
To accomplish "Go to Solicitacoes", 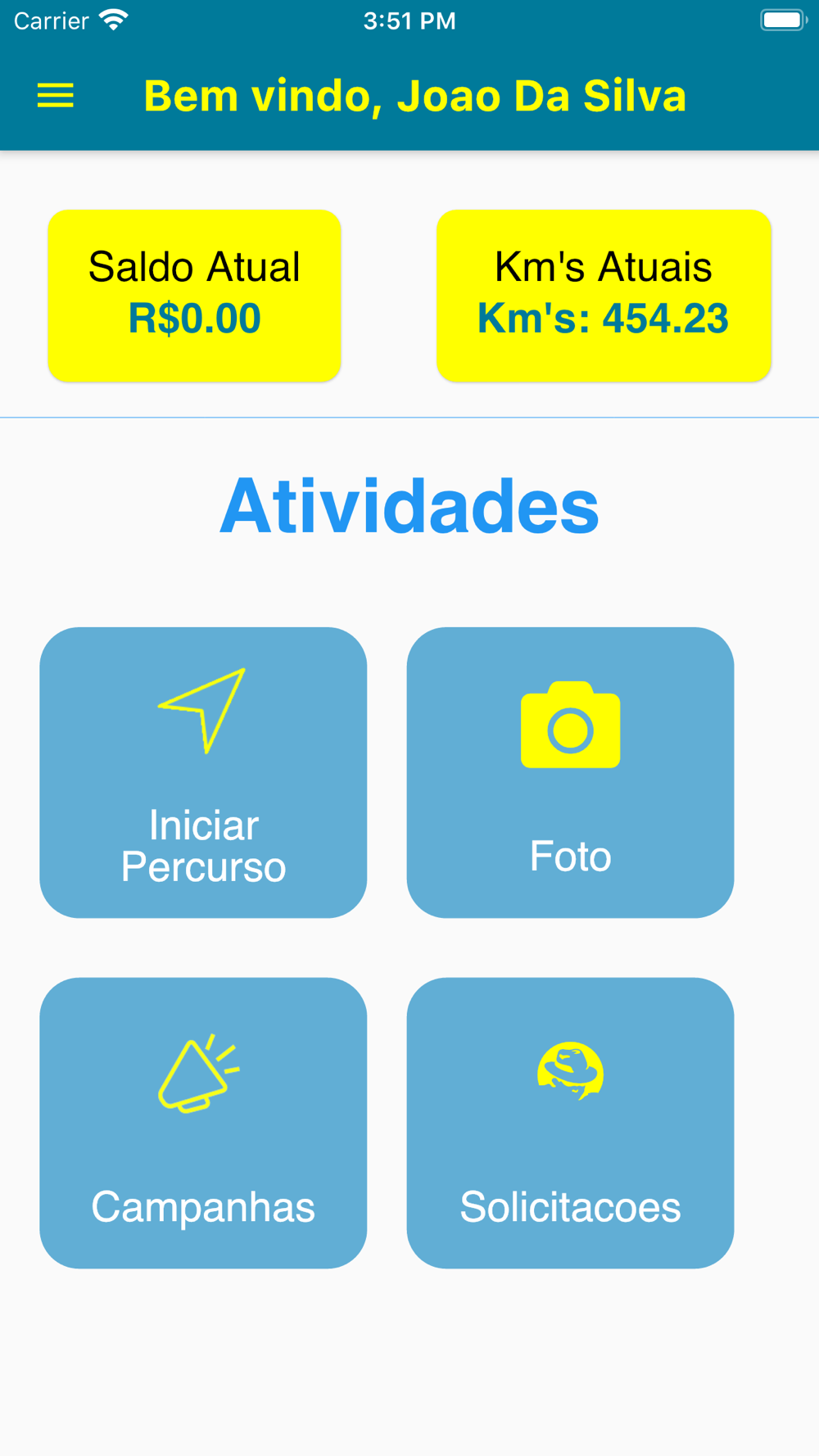I will [x=570, y=1123].
